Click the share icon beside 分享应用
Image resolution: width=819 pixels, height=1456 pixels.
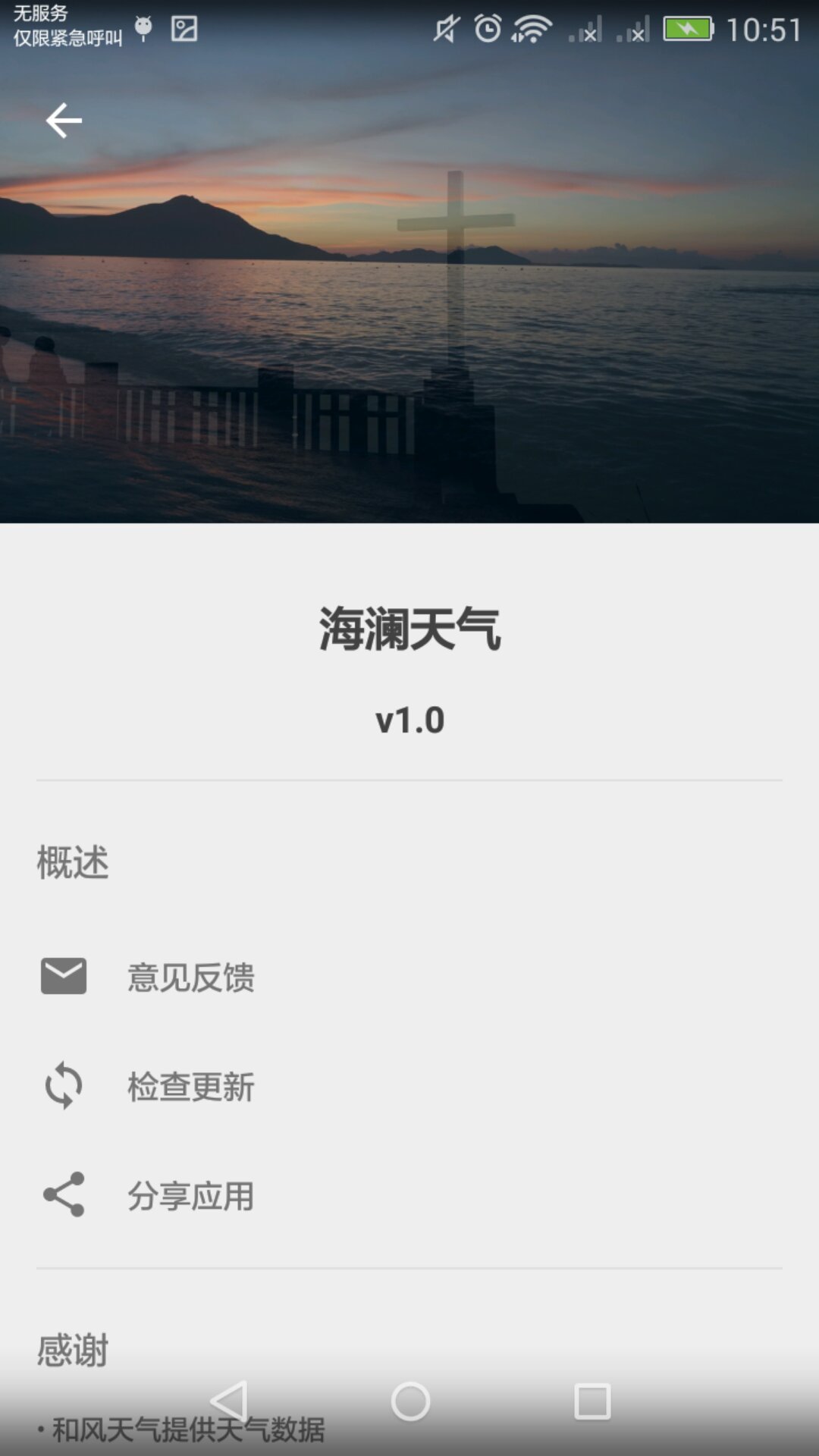pos(63,1196)
